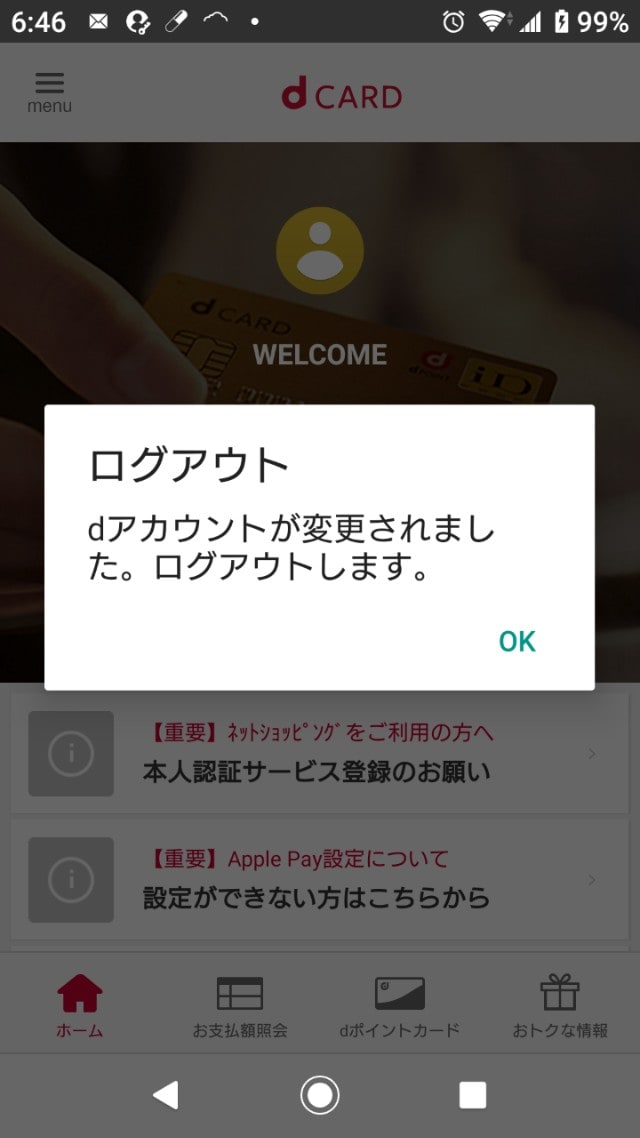Tap the system back button
Screen dimensions: 640x1138
tap(165, 1095)
